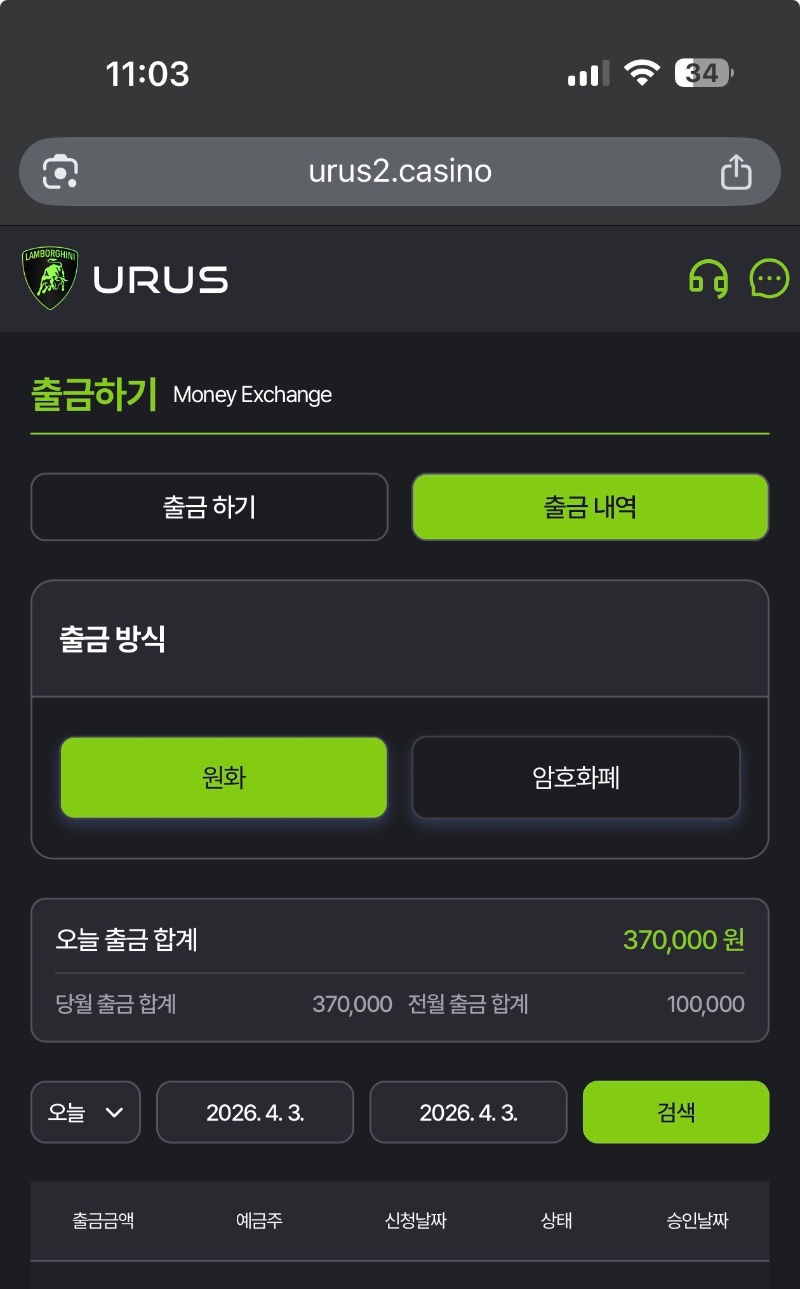Open the start date picker 2026. 4. 3.
Viewport: 800px width, 1289px height.
tap(255, 1112)
